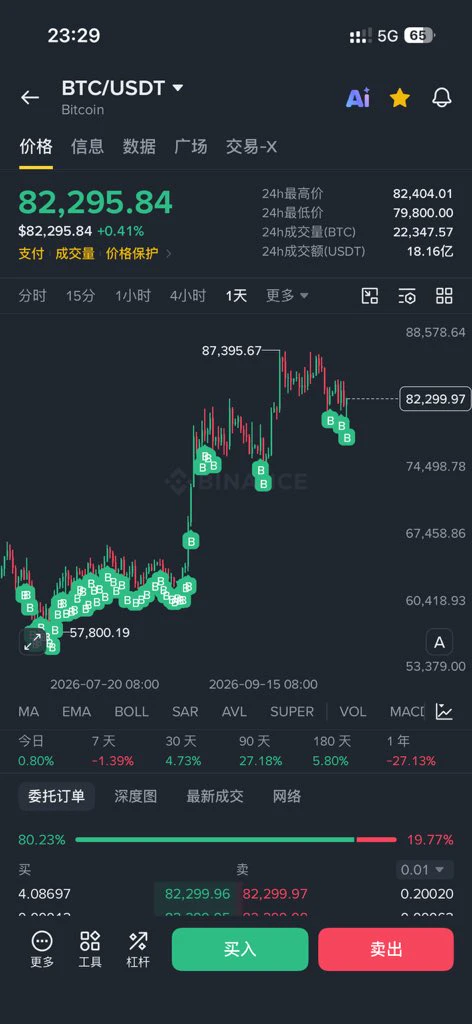Open 价格保护 link
472x1024 pixels.
[132, 253]
